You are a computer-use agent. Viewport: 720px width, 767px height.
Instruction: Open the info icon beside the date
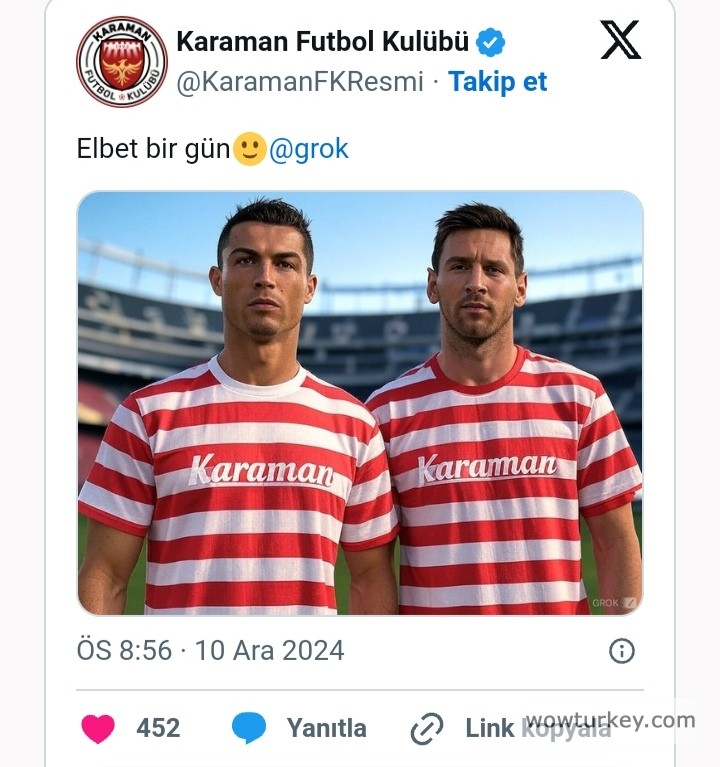click(x=622, y=651)
